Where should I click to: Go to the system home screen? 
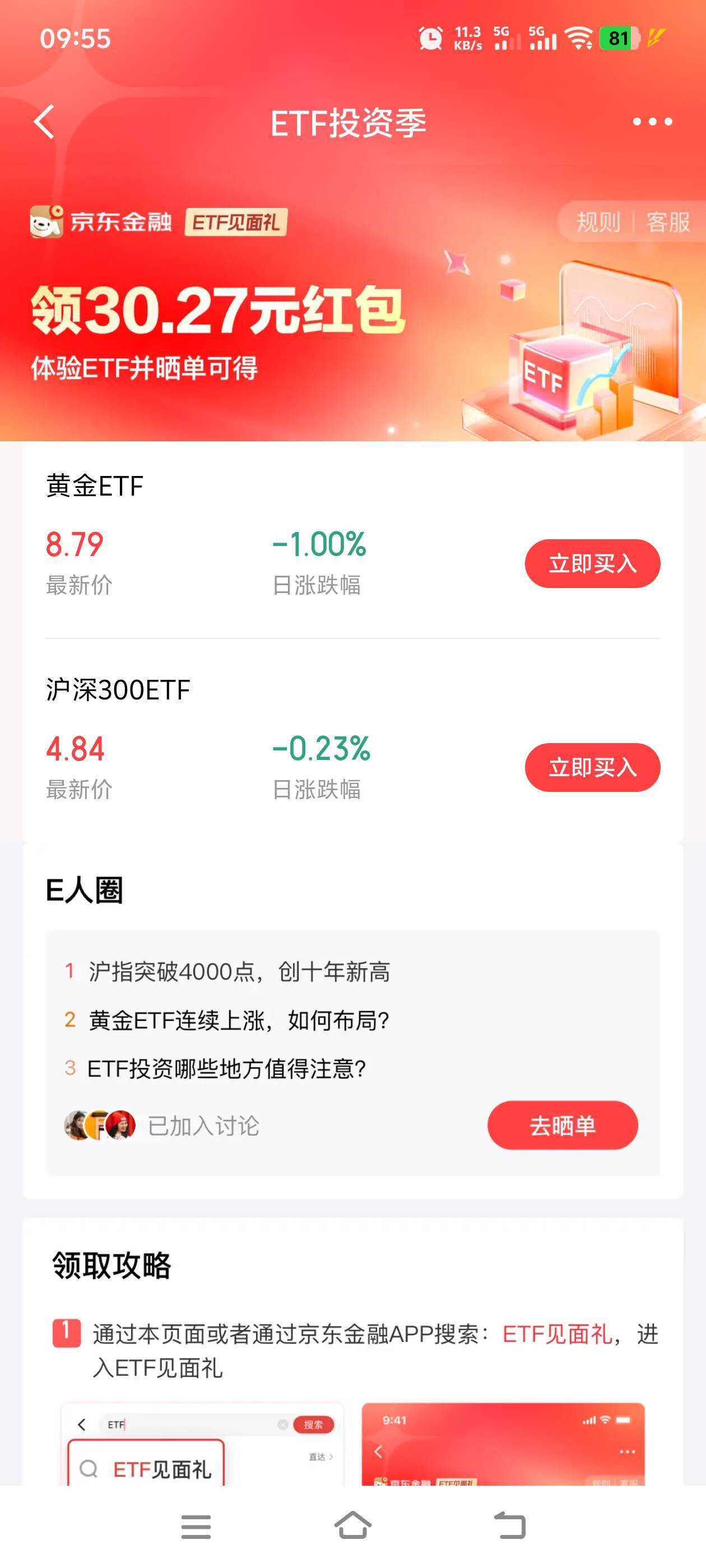click(x=352, y=1526)
